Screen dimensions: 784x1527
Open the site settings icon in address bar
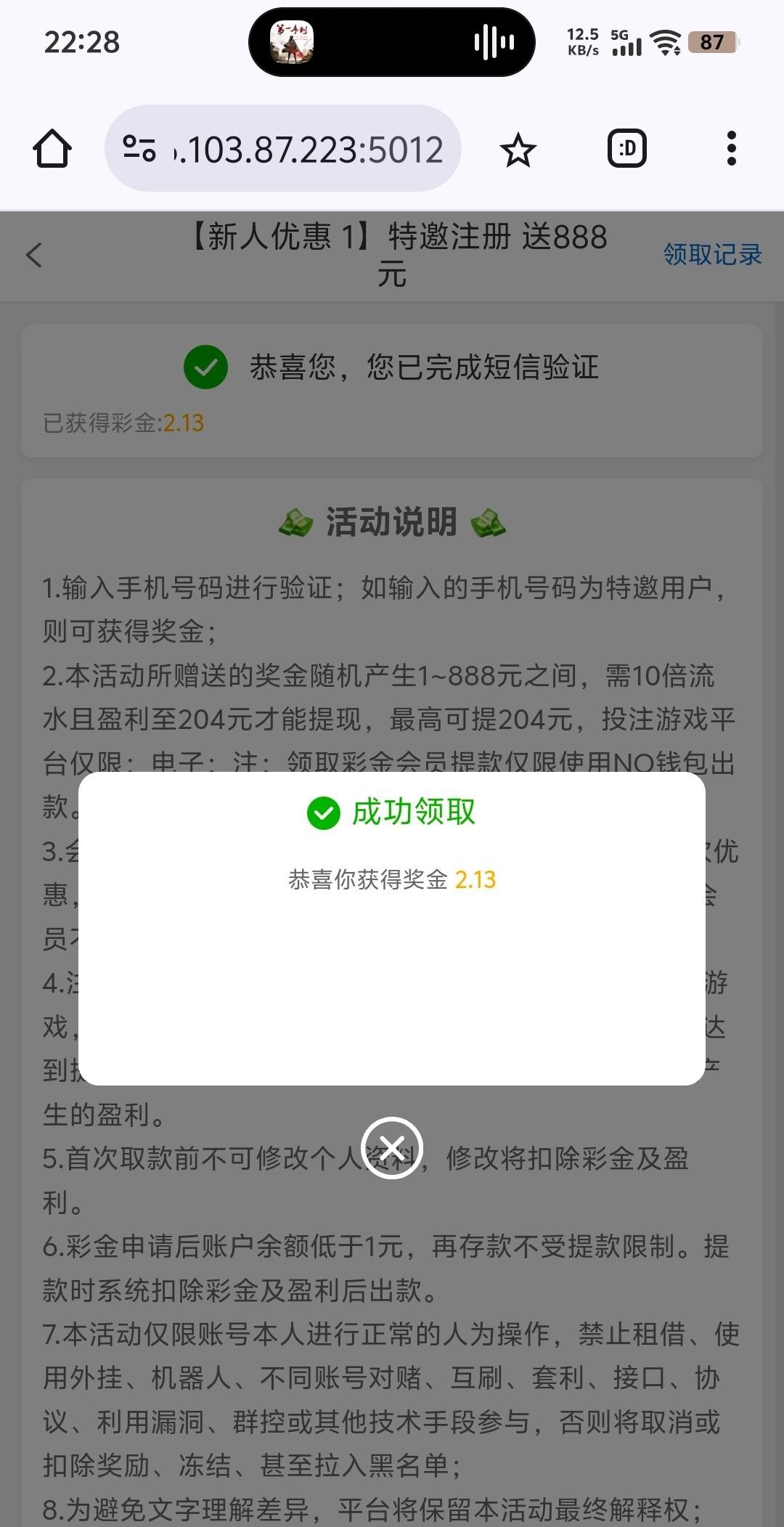coord(139,148)
